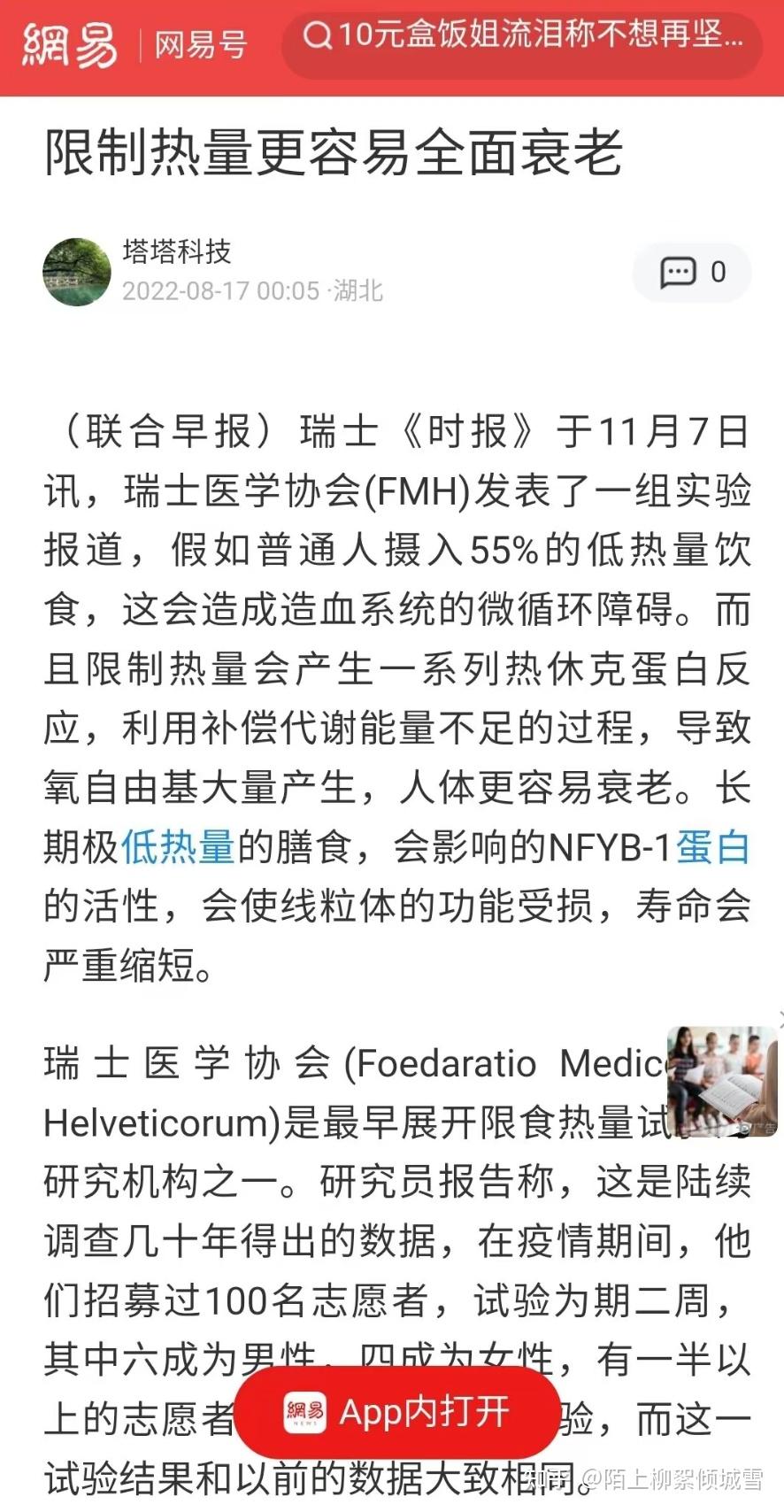This screenshot has height=1512, width=784.
Task: Tap the search box with the trending headline
Action: (522, 37)
